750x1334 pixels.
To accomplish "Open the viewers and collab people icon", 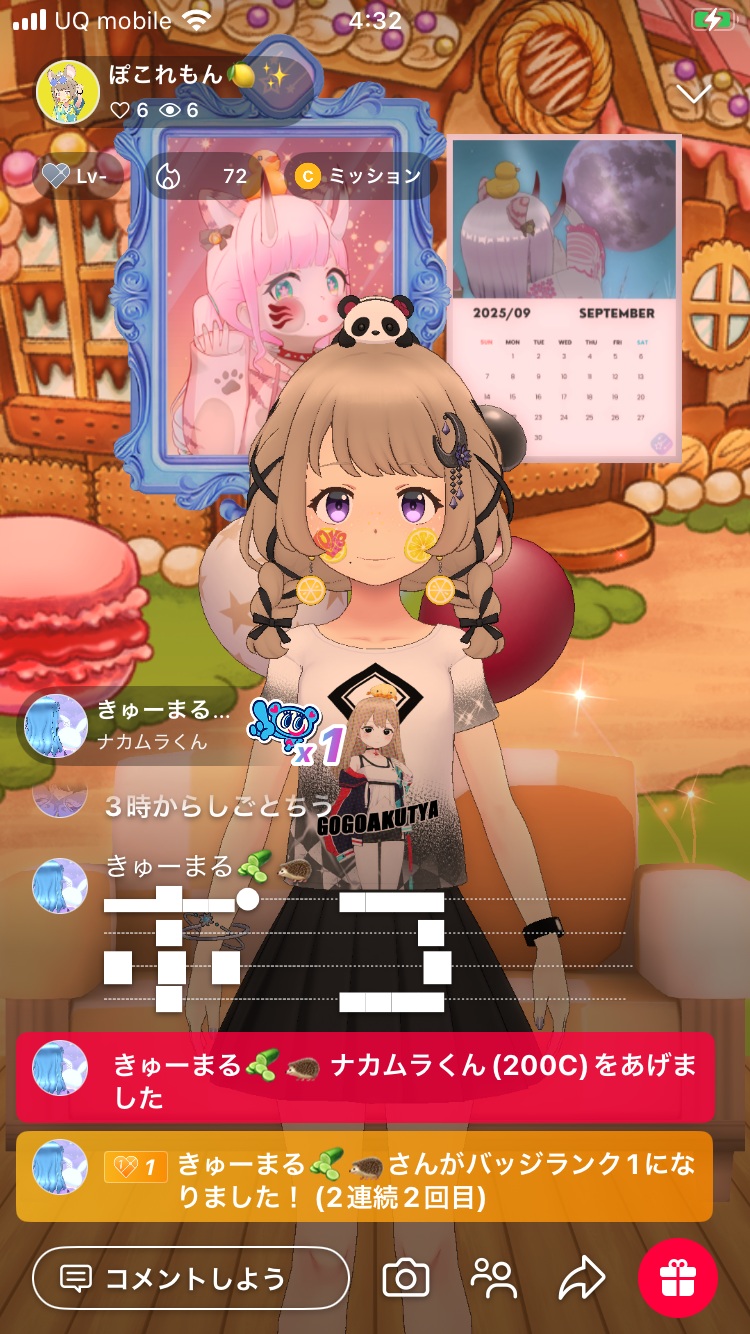I will click(493, 1277).
